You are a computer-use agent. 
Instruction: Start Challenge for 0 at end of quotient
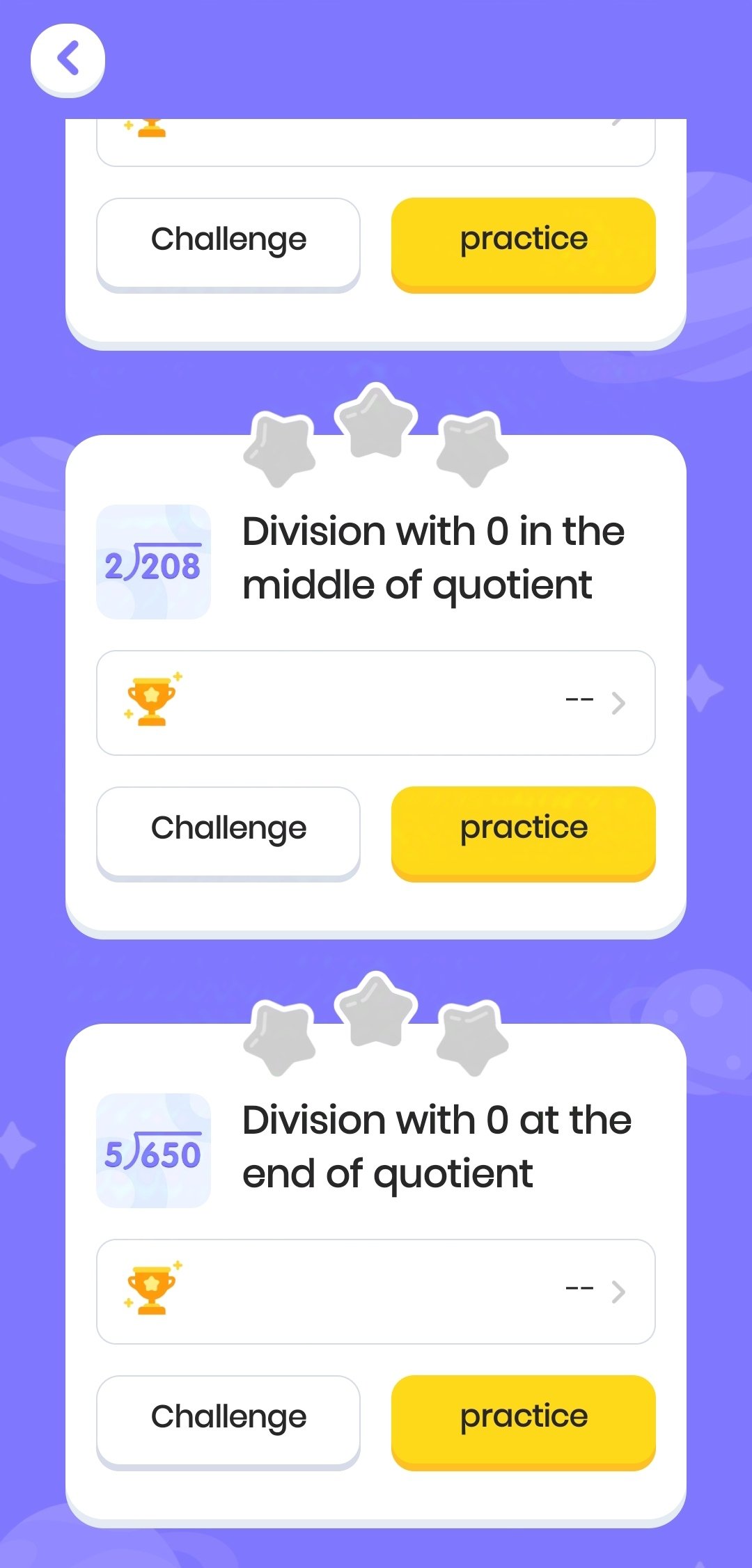(228, 1422)
